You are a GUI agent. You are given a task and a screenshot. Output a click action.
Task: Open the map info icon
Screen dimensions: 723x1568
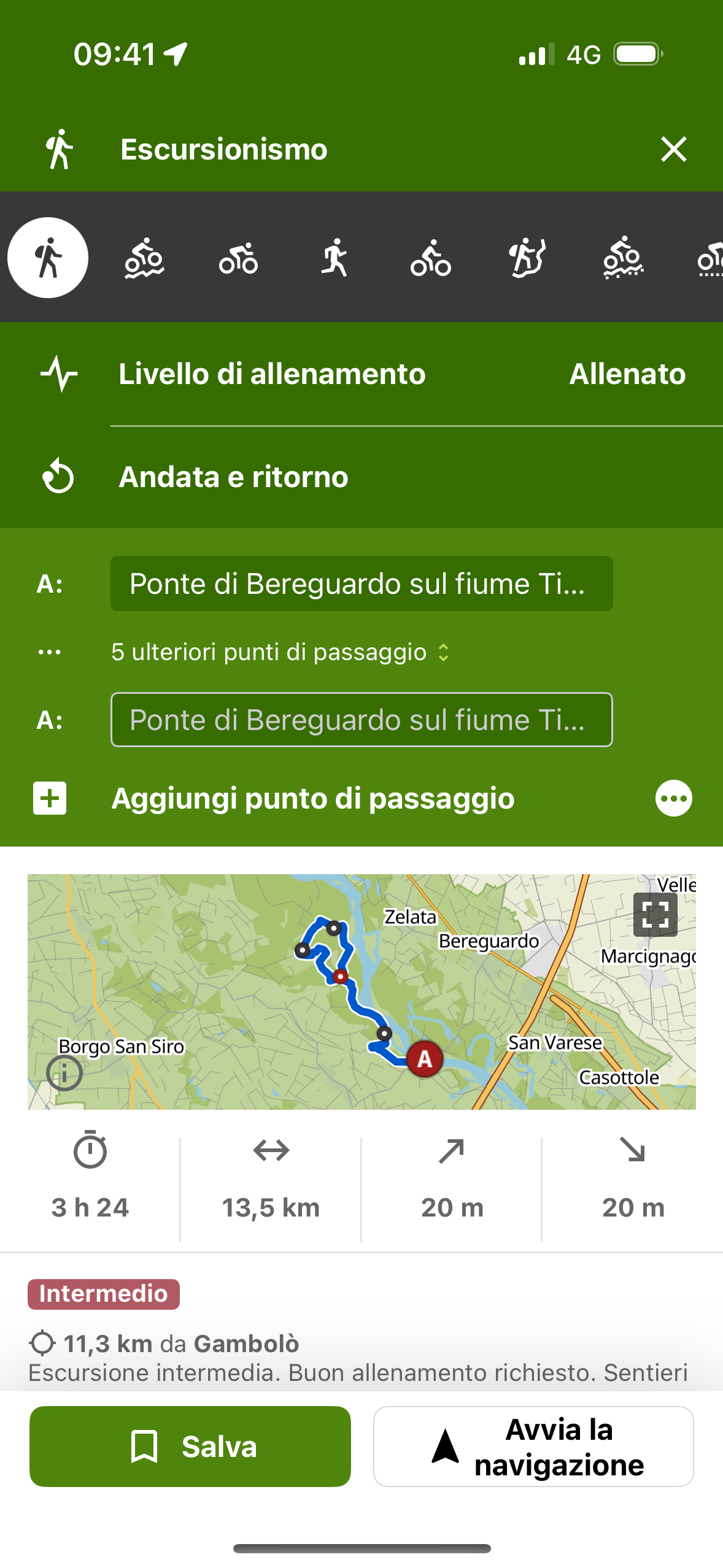[64, 1073]
